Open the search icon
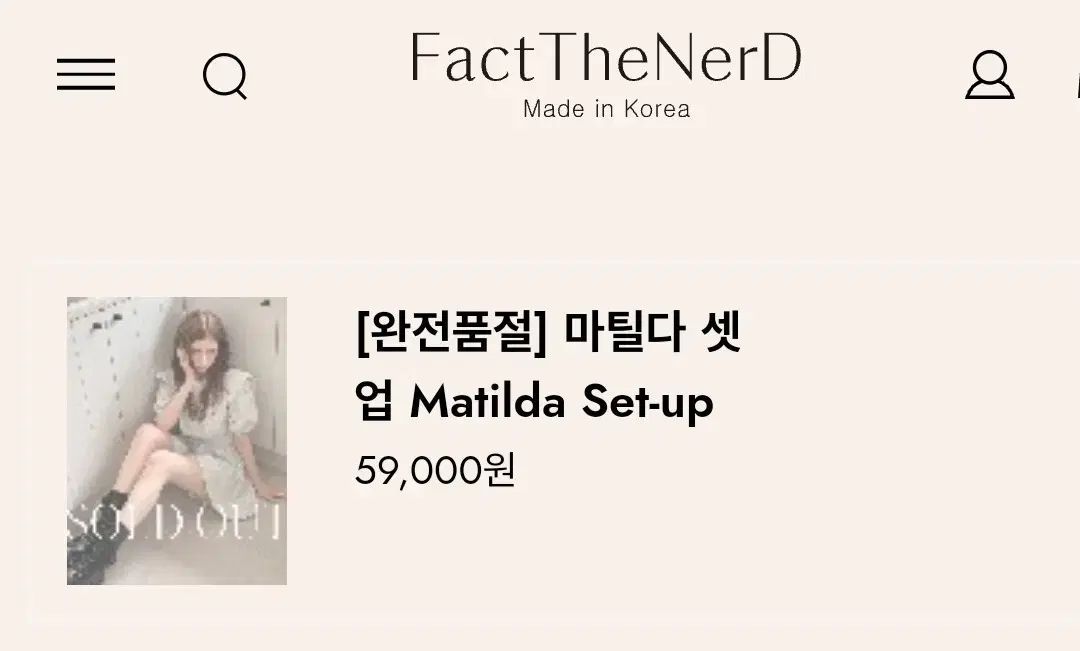 225,76
